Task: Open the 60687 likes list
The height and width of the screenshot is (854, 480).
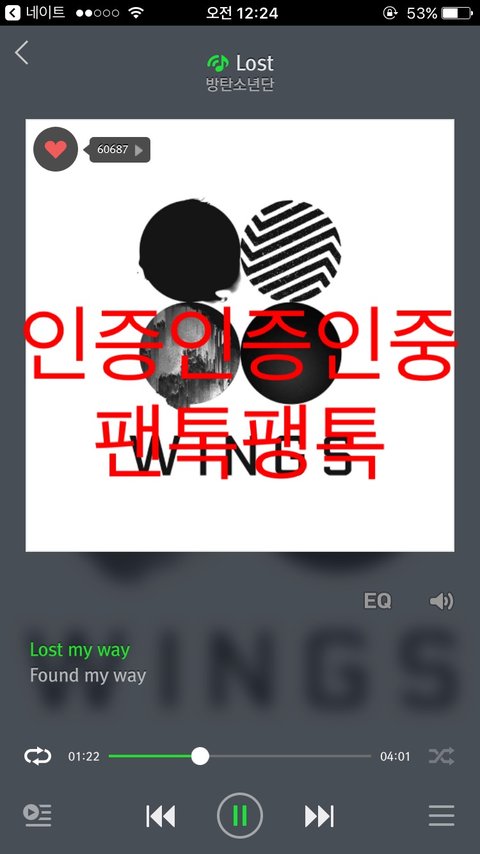Action: pos(119,150)
